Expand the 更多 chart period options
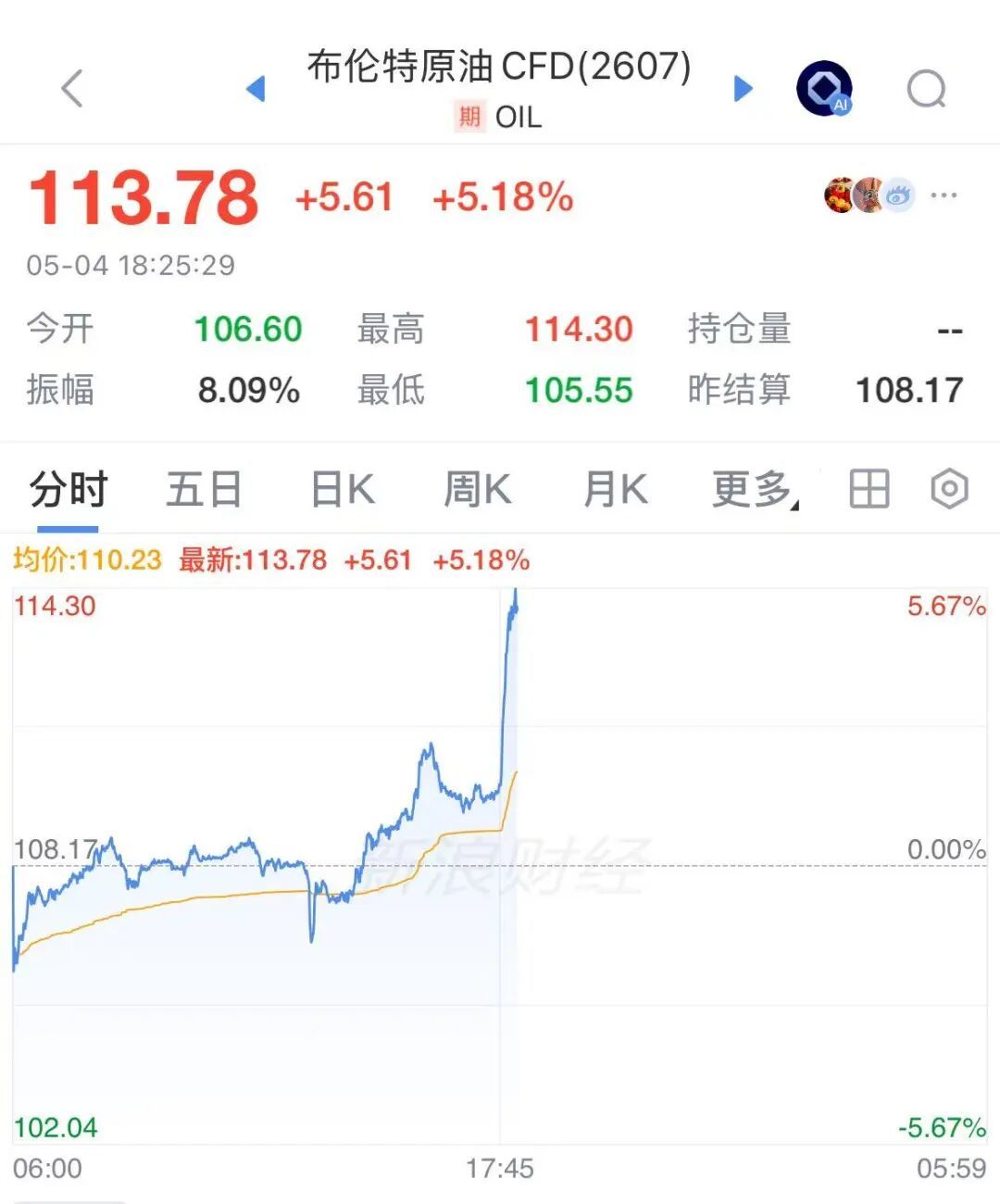The image size is (1000, 1204). click(x=755, y=490)
